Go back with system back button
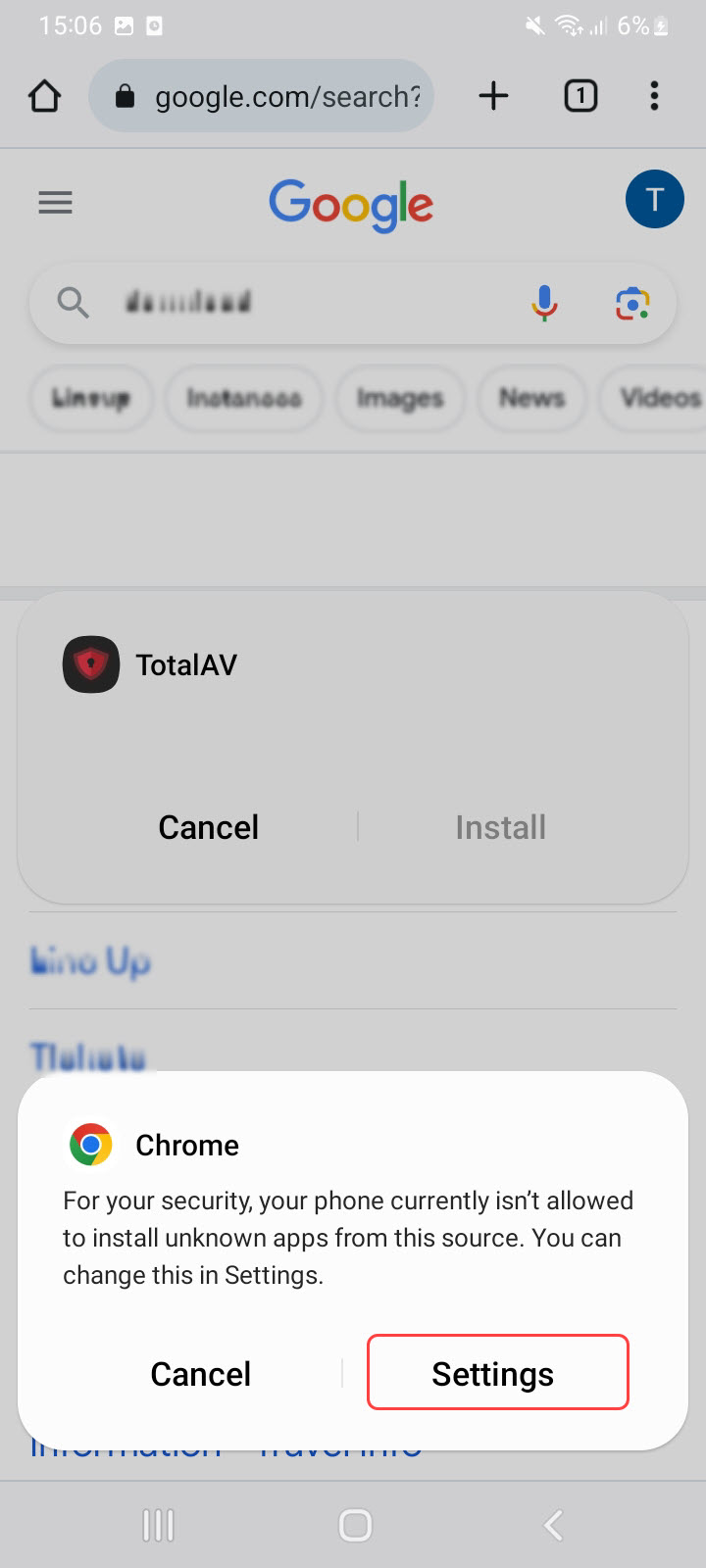706x1568 pixels. click(x=552, y=1525)
